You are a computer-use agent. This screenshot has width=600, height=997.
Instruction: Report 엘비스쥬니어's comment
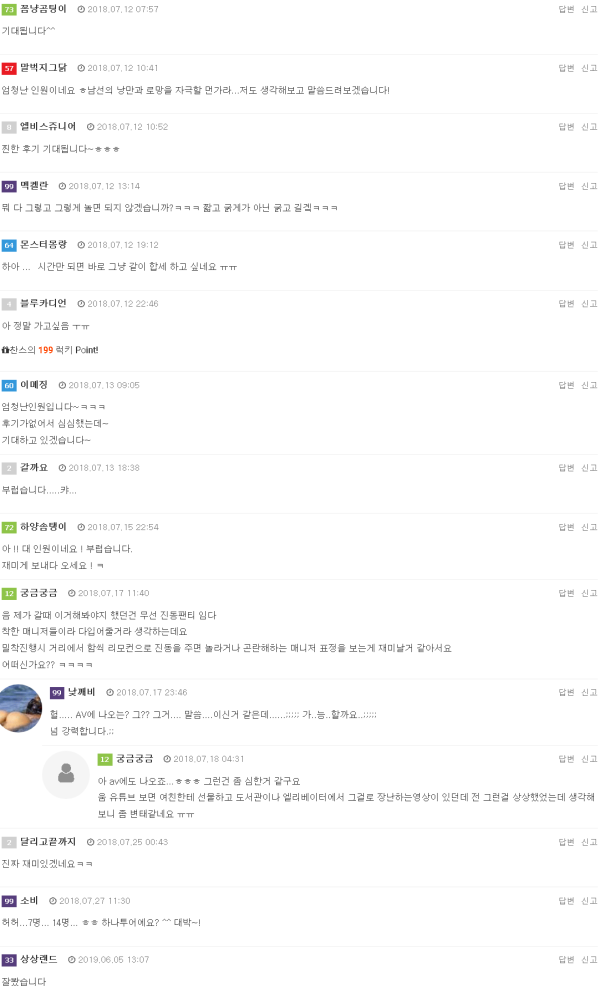click(x=589, y=127)
